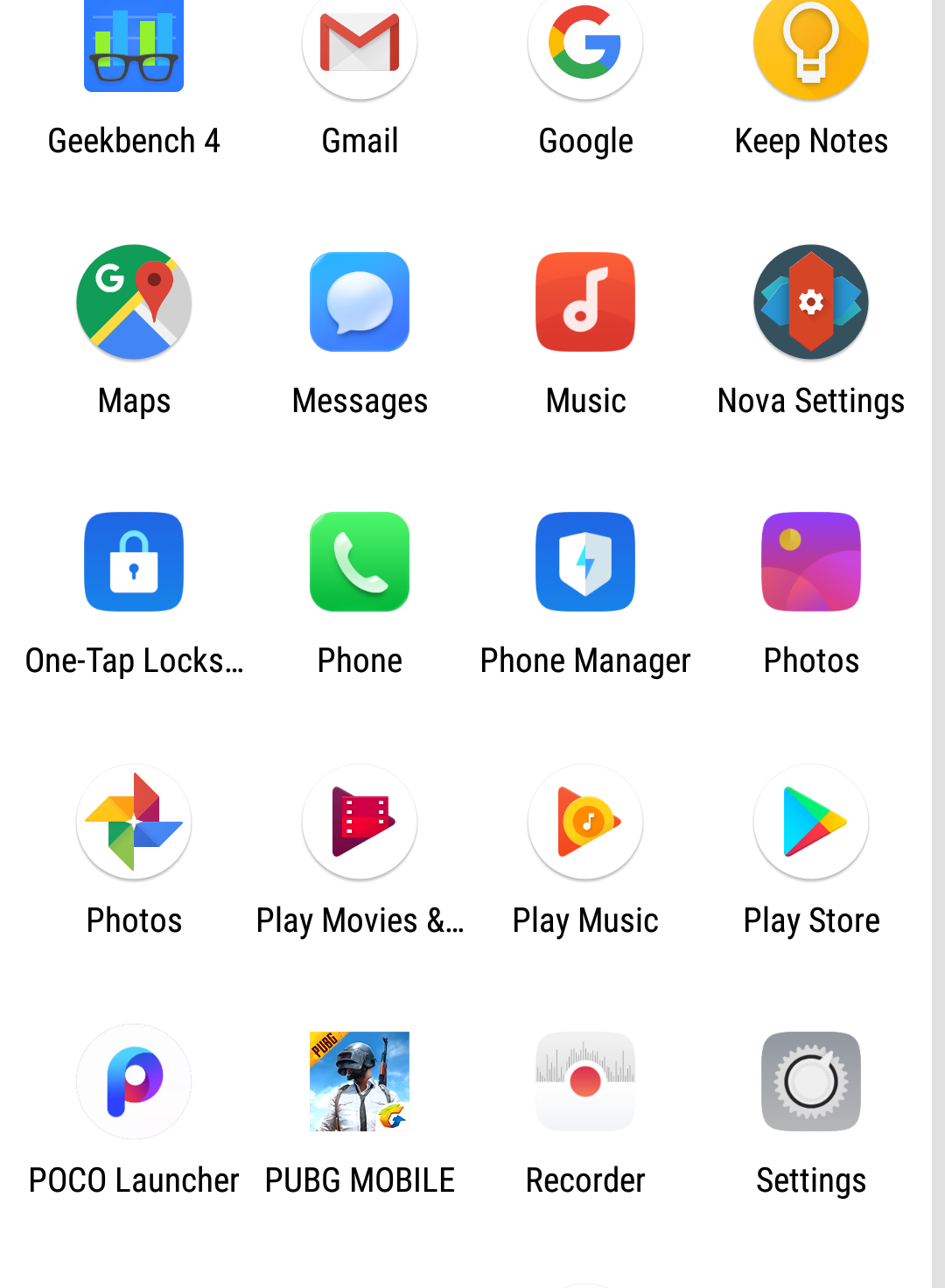Open the green Phone dialer
The width and height of the screenshot is (945, 1288).
360,562
